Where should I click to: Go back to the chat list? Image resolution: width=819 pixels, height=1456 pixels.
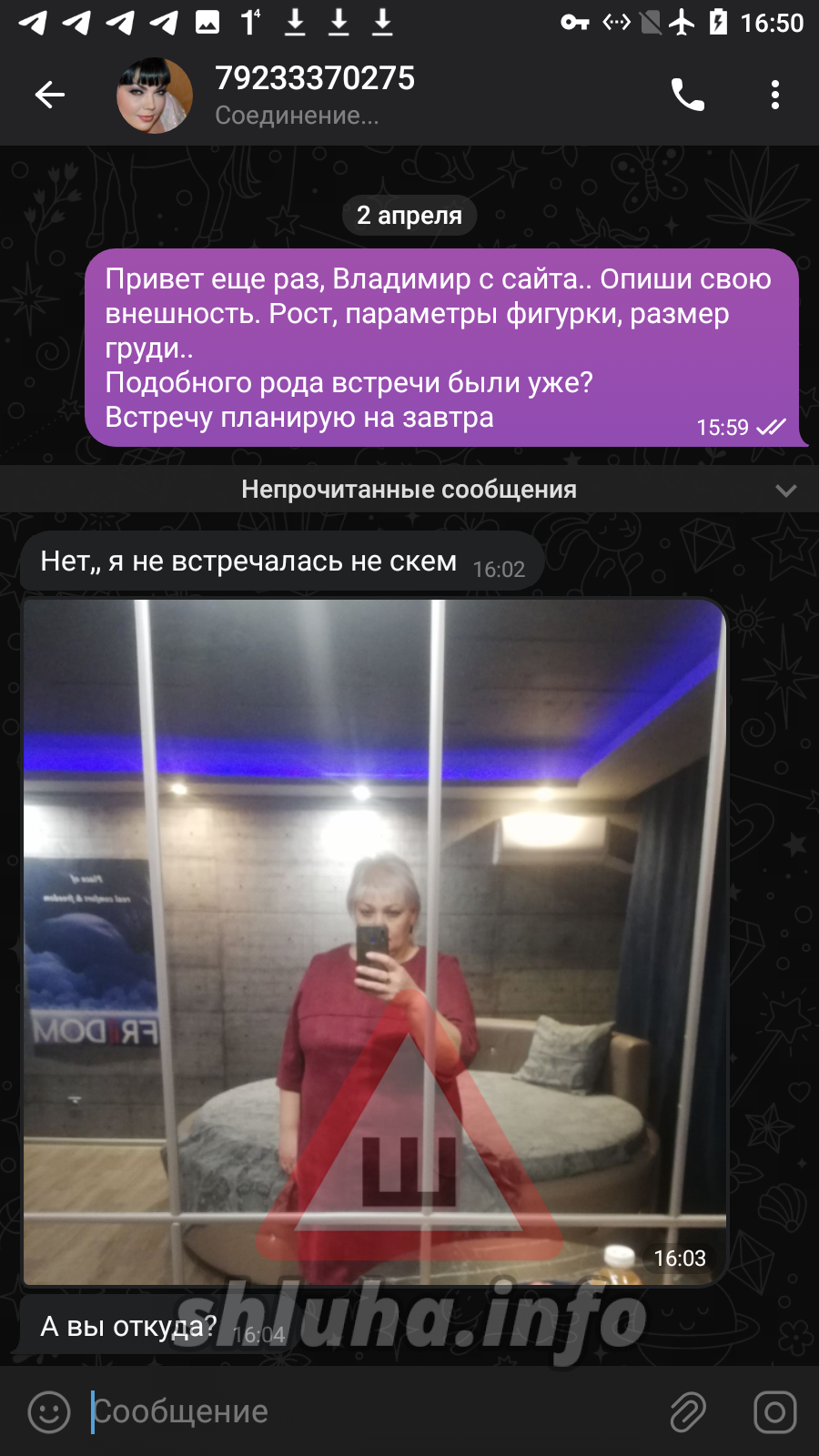(x=50, y=95)
